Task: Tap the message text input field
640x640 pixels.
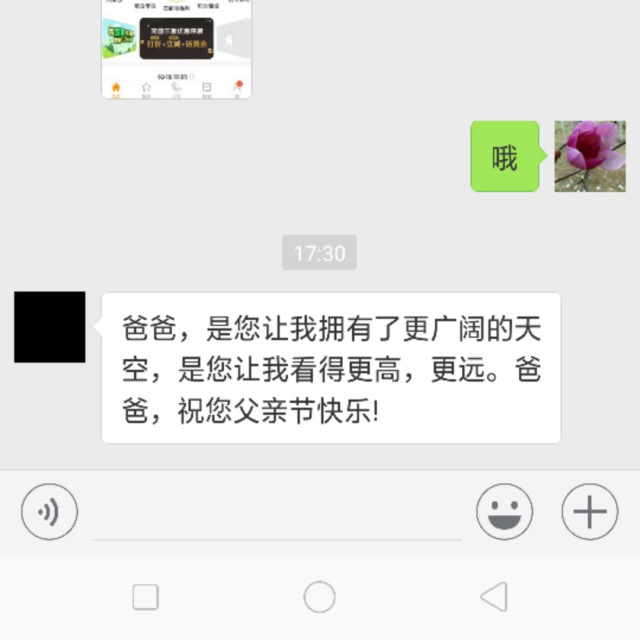Action: (x=276, y=514)
